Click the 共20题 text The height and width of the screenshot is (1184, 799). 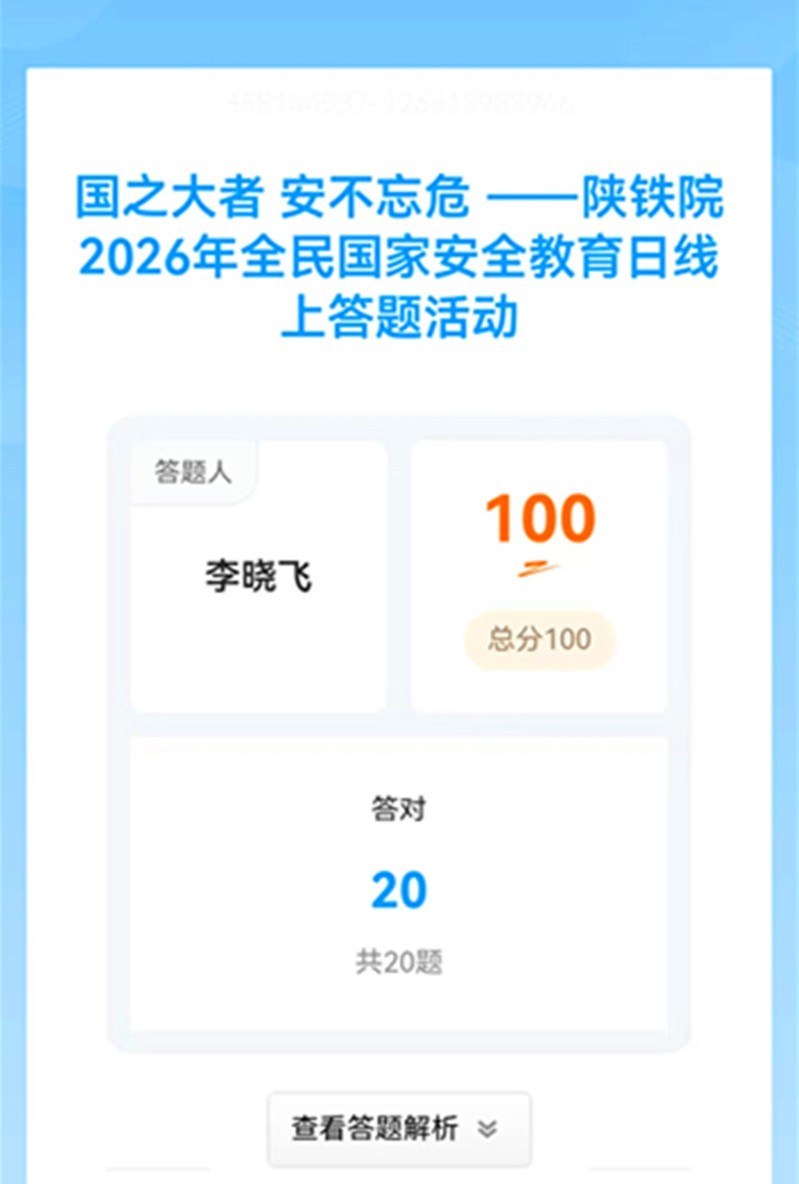tap(399, 958)
